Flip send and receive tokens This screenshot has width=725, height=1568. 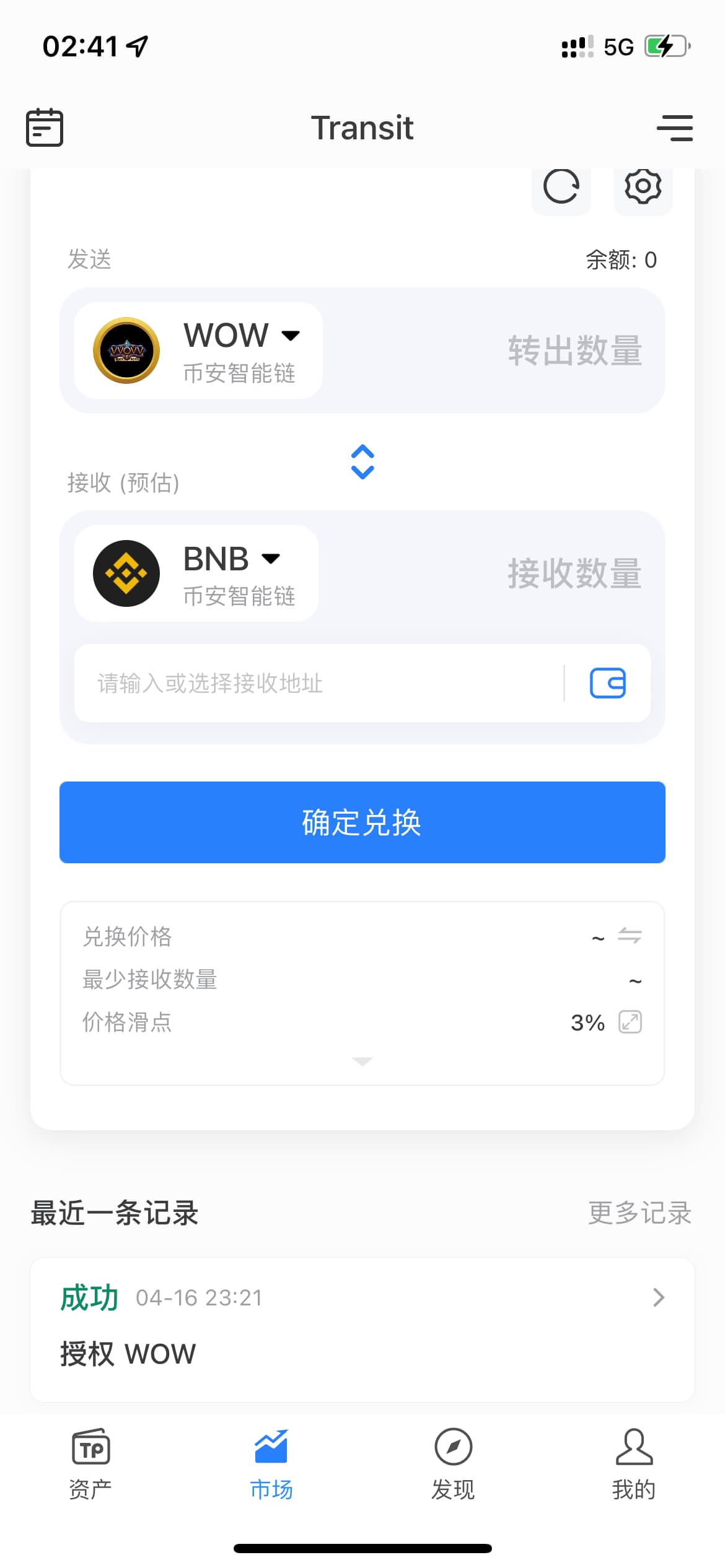click(x=362, y=462)
